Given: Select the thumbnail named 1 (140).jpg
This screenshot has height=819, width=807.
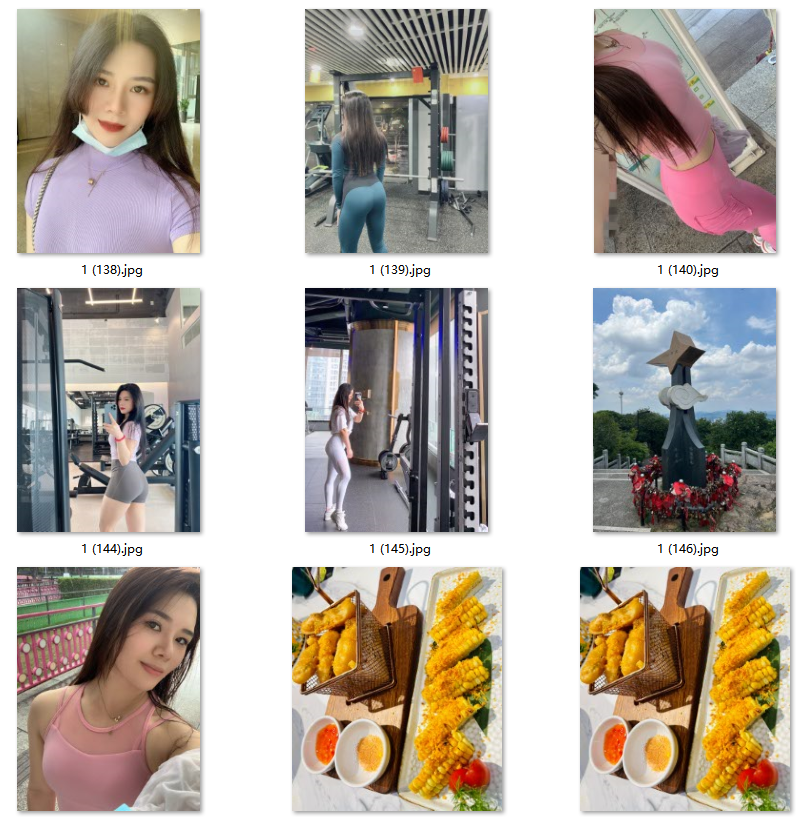Looking at the screenshot, I should 685,132.
